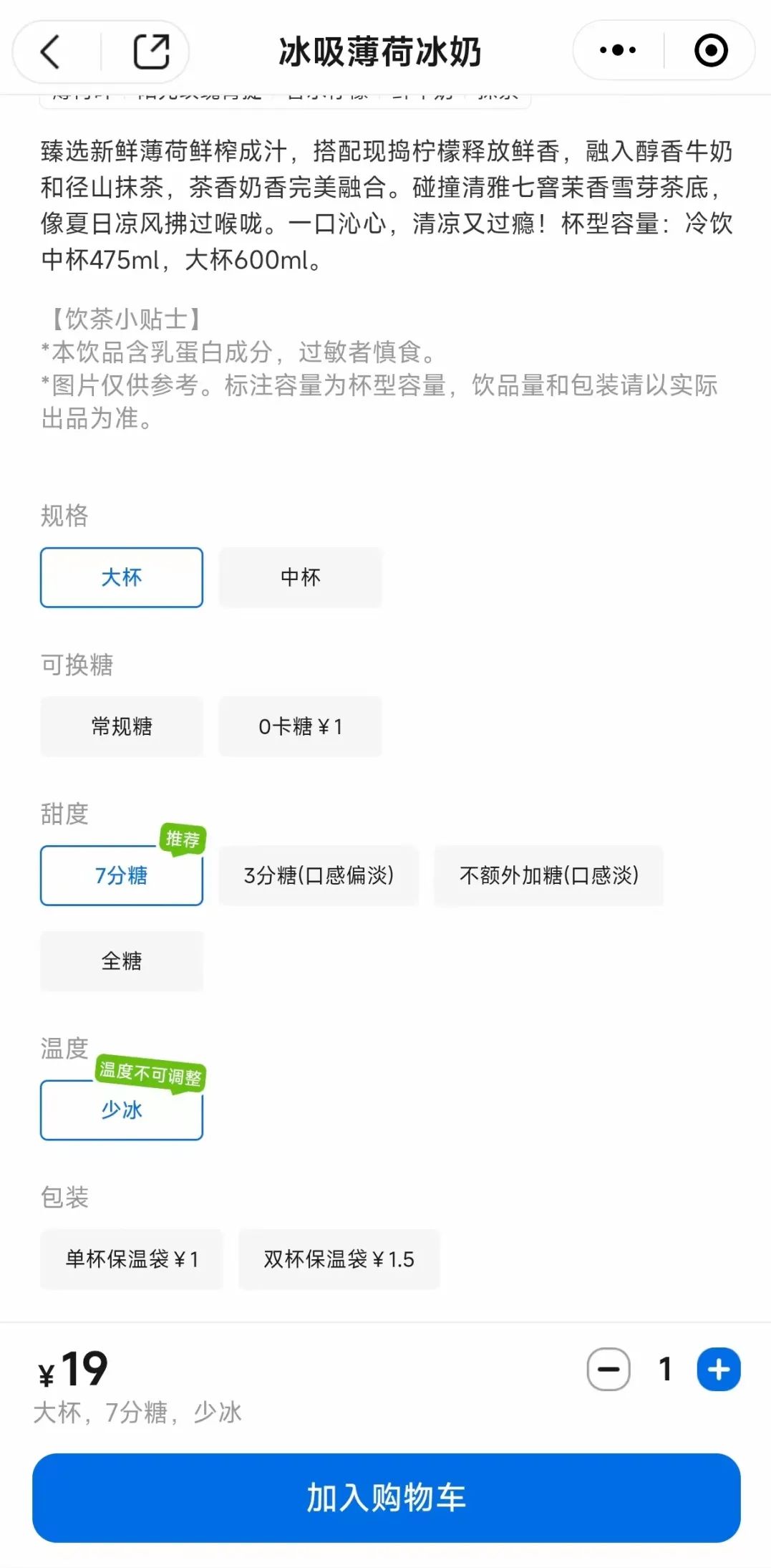Screen dimensions: 771x1568
Task: Add 双杯保温袋 ¥1.5 packaging
Action: tap(339, 1259)
